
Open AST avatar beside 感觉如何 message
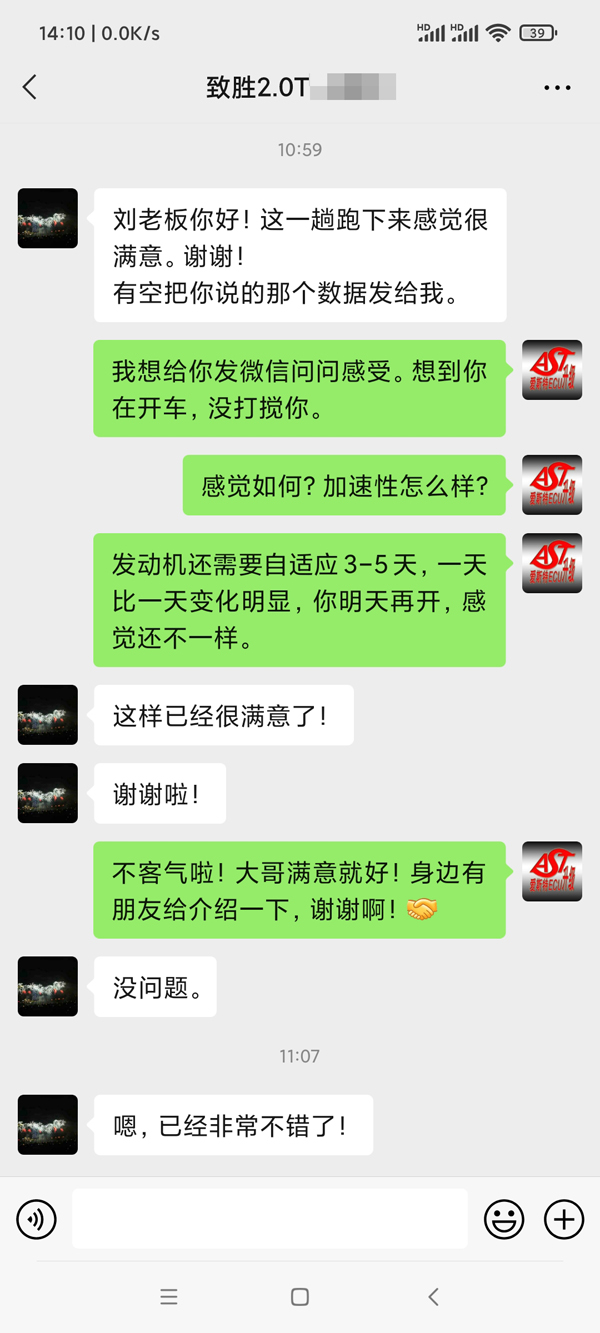point(552,485)
